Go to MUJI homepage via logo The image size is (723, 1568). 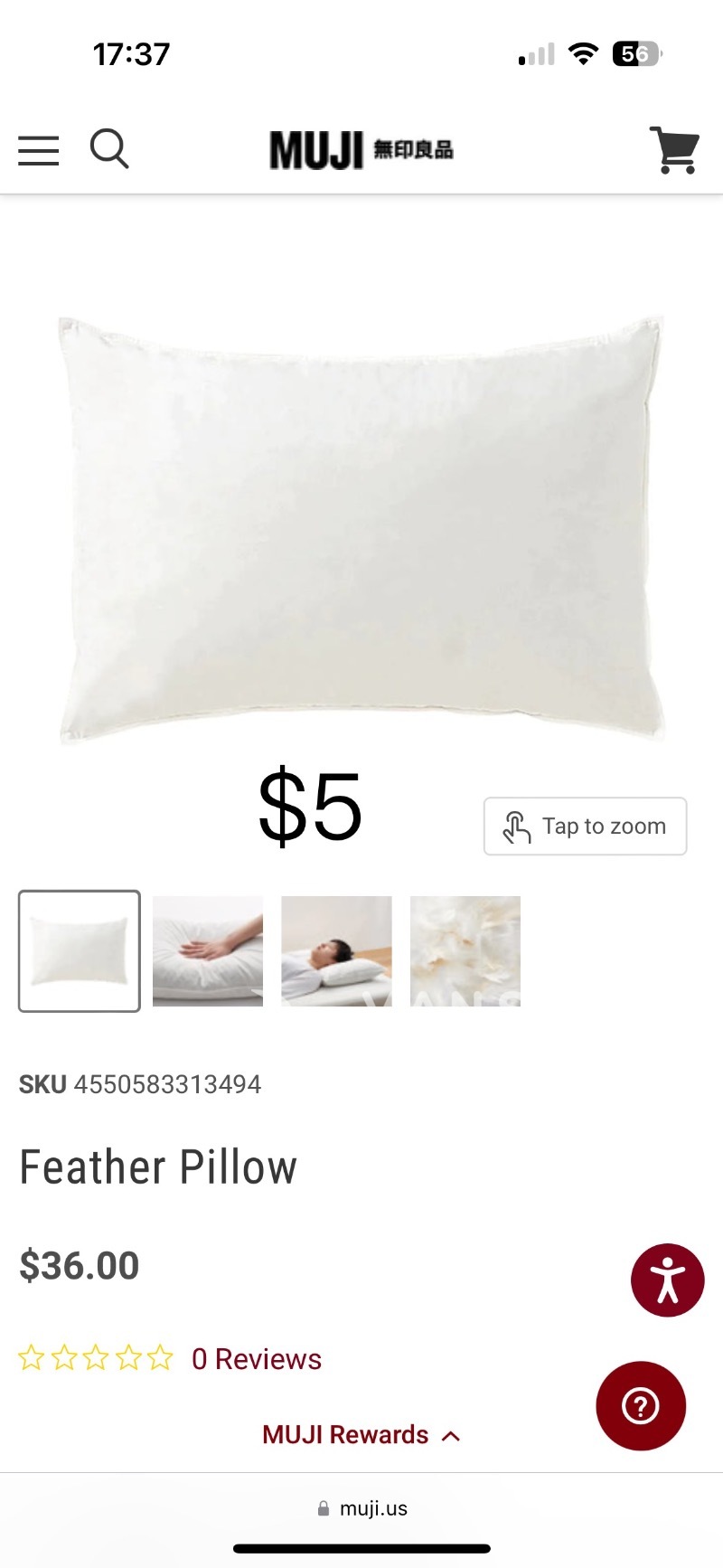[x=361, y=150]
